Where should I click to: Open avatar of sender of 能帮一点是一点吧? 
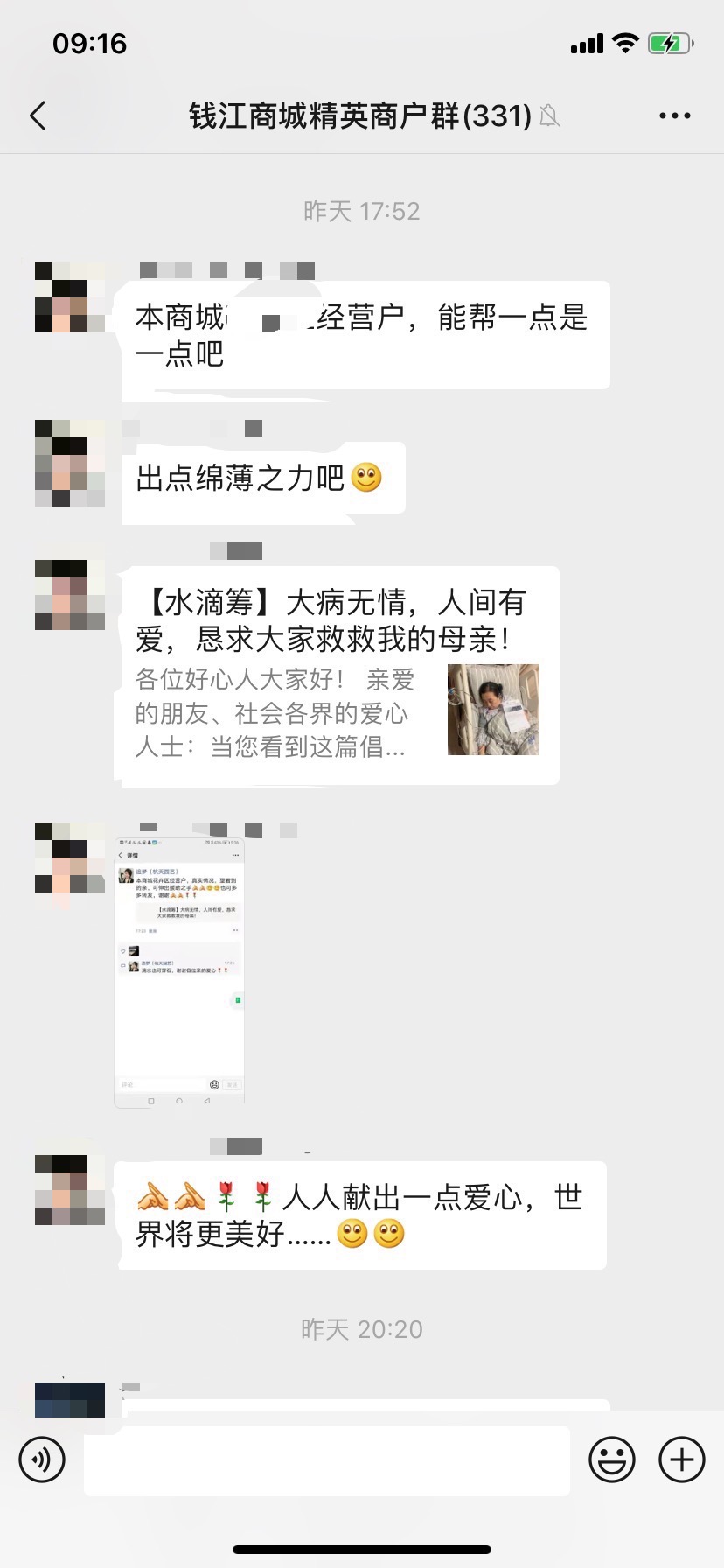70,297
